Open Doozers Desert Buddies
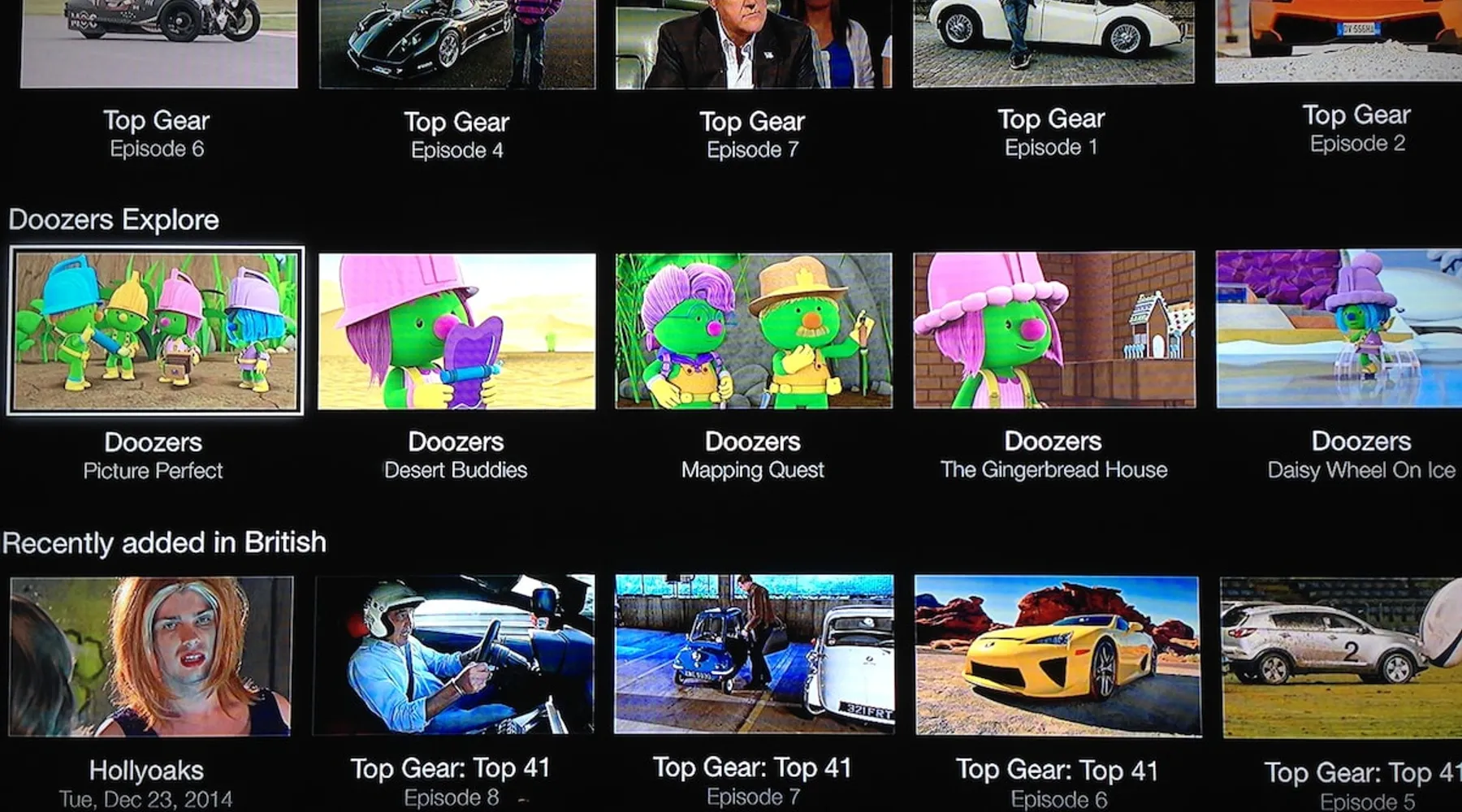 (456, 330)
